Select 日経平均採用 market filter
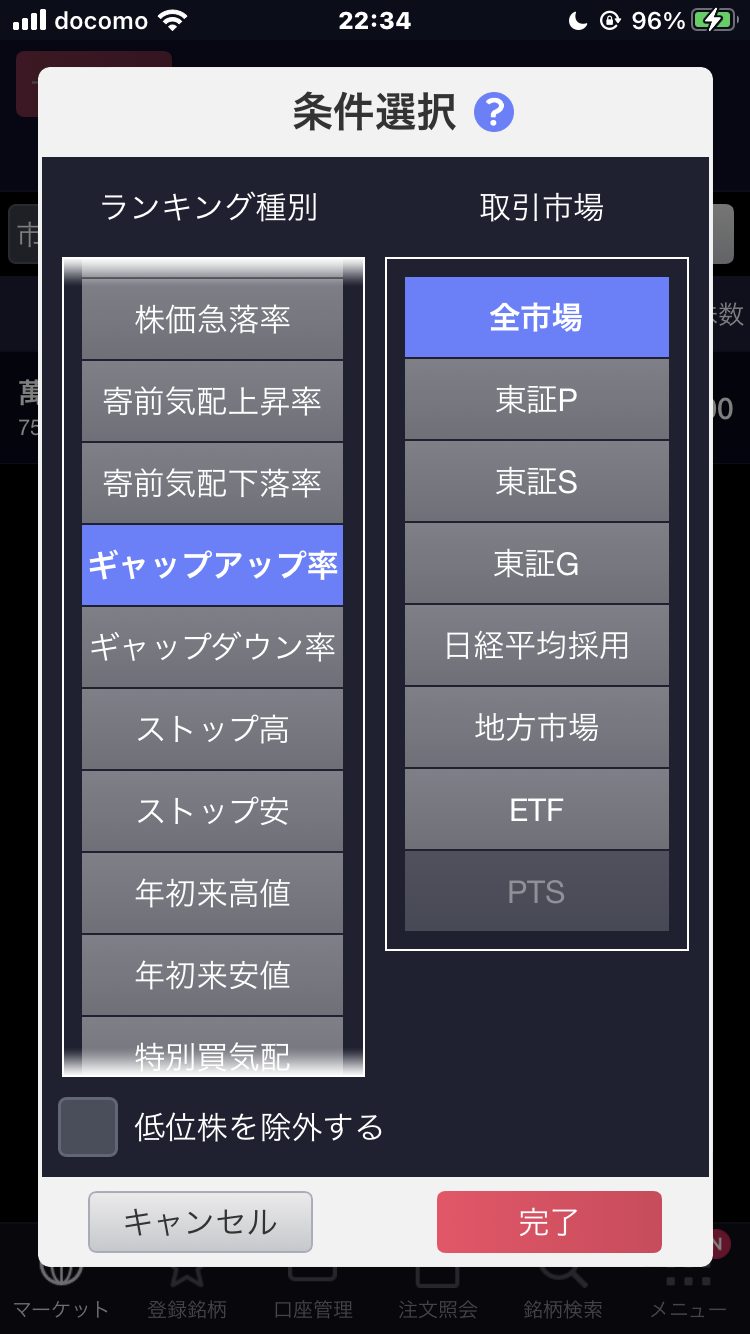The width and height of the screenshot is (750, 1334). point(536,646)
